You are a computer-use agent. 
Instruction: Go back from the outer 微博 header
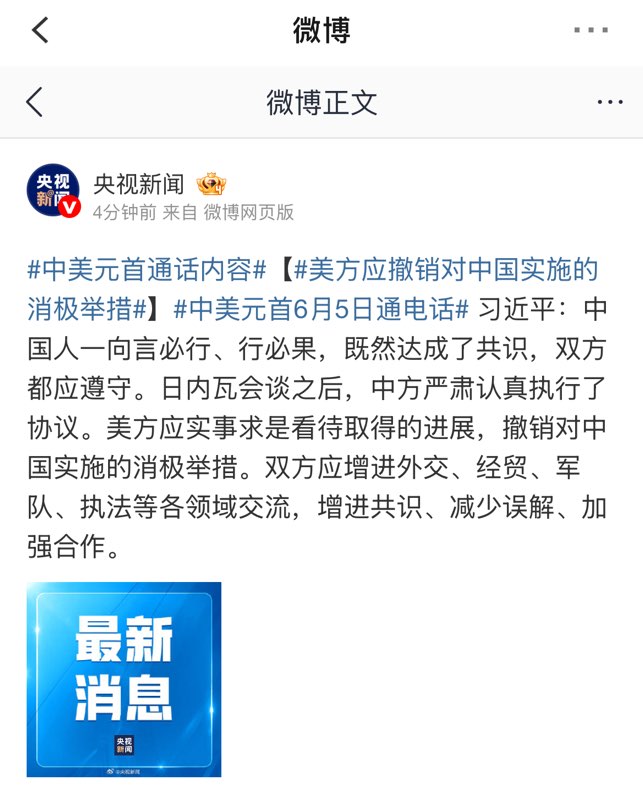[x=40, y=30]
